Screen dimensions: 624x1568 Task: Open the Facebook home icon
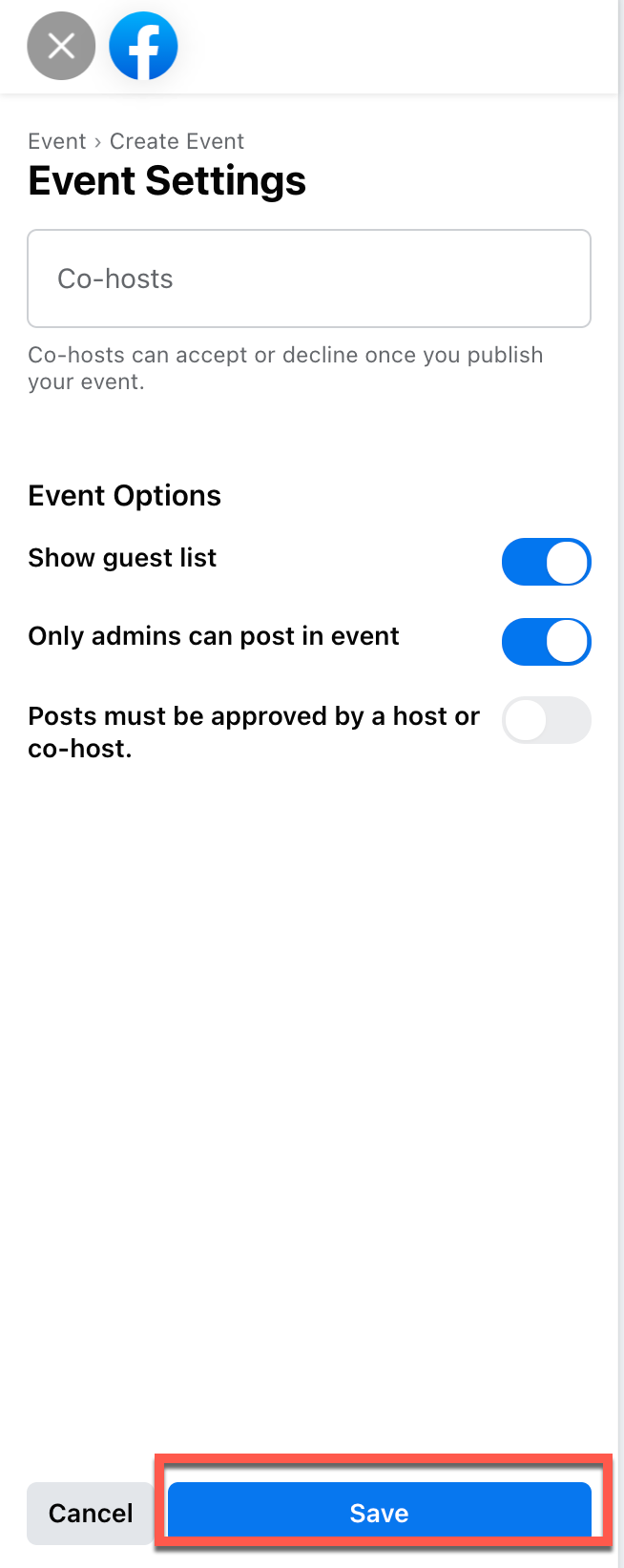pyautogui.click(x=143, y=46)
